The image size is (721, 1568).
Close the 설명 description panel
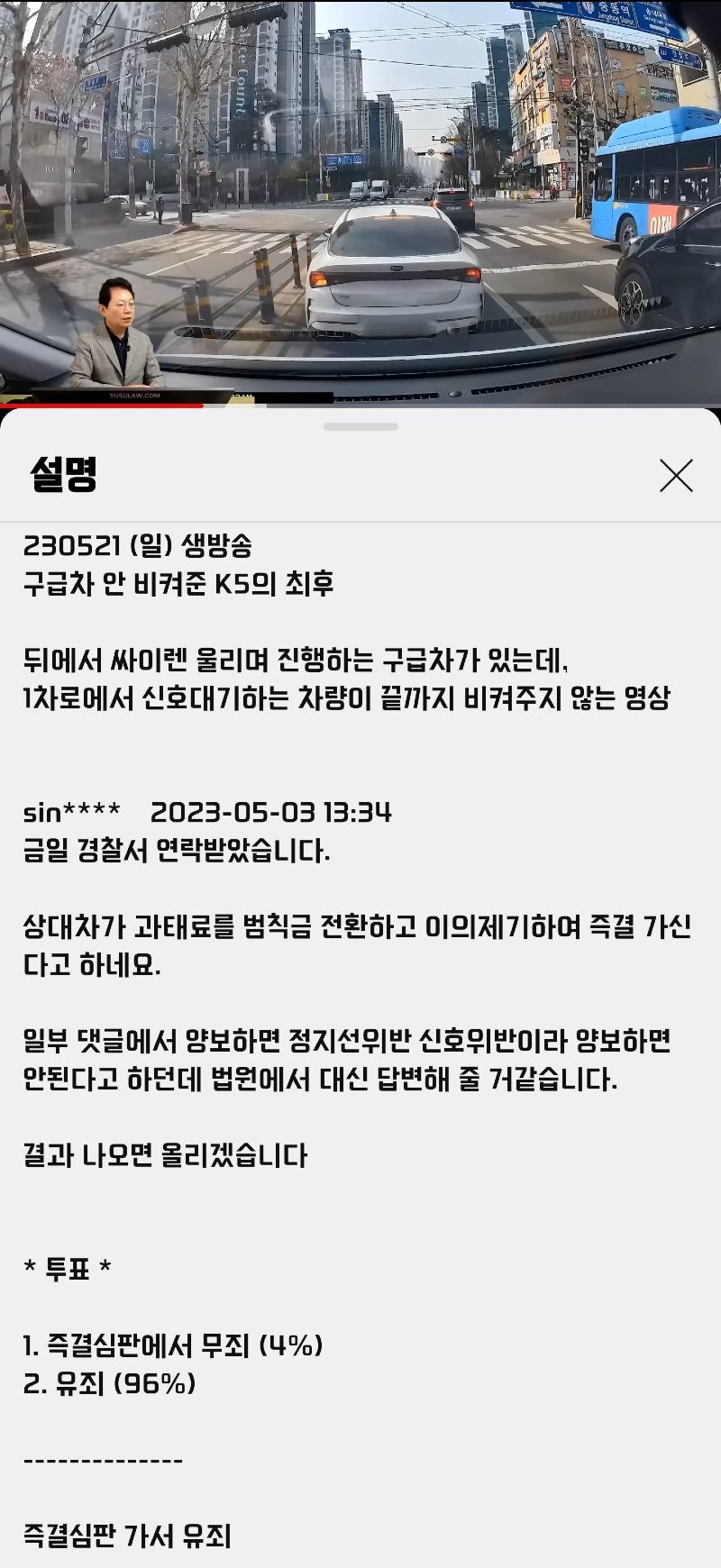pyautogui.click(x=676, y=476)
